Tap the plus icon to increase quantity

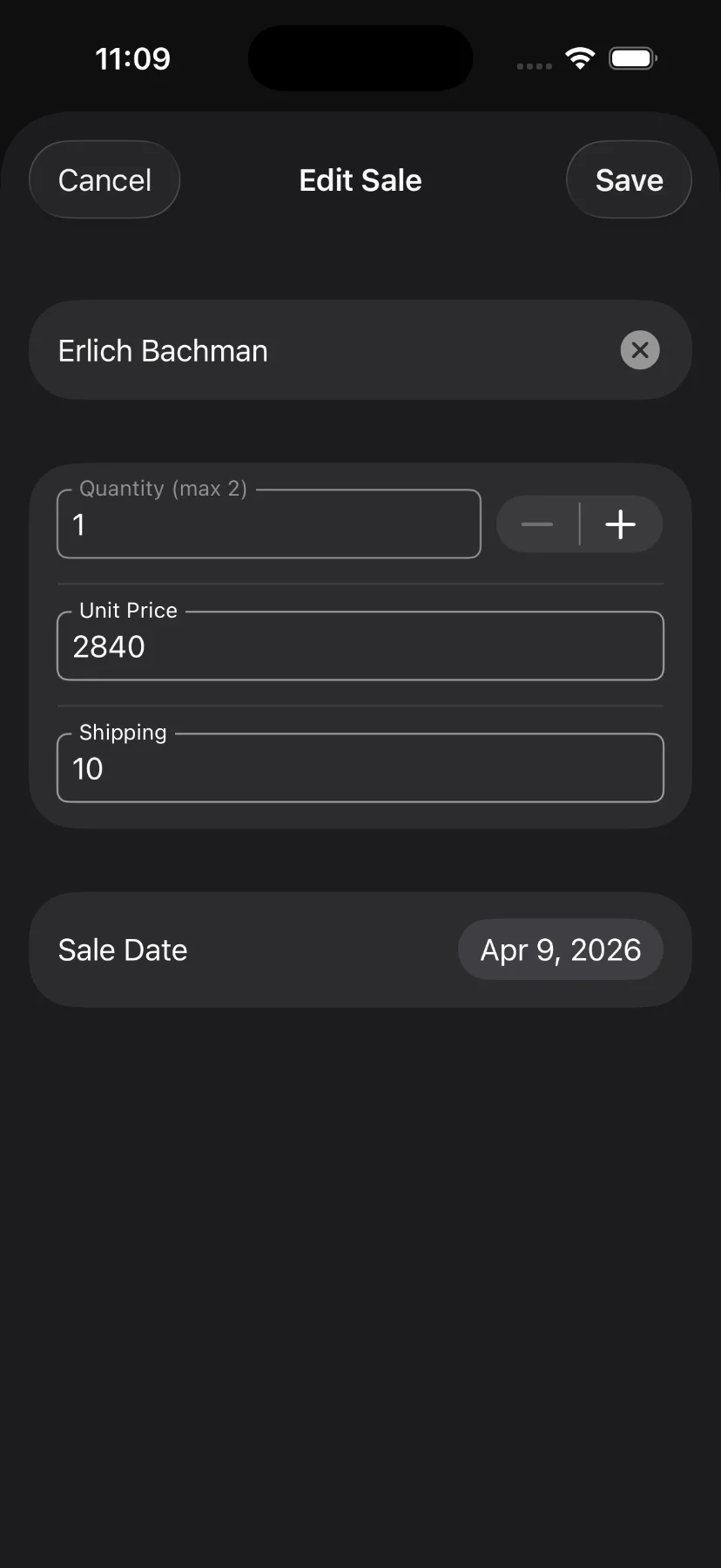[x=621, y=524]
